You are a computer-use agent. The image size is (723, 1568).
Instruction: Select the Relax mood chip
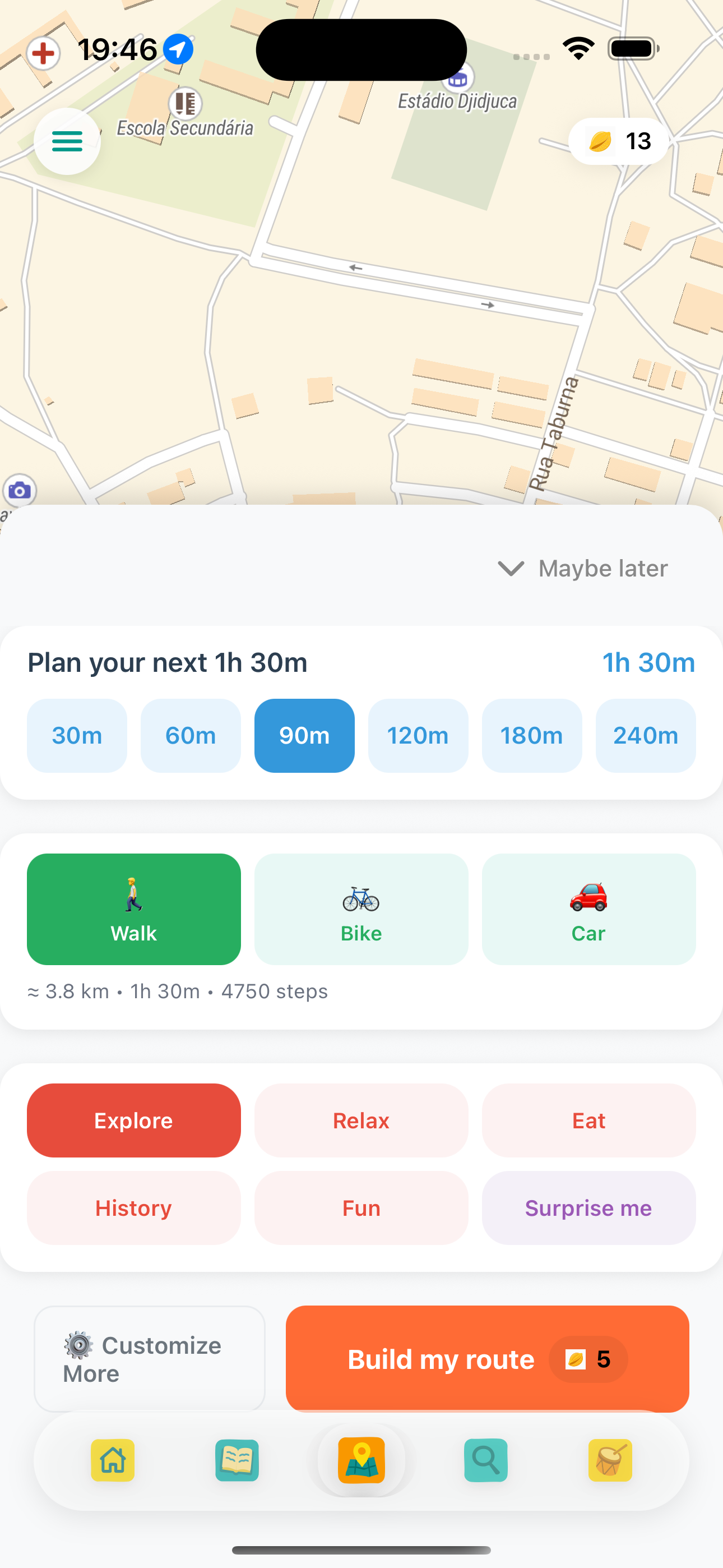(x=361, y=1120)
